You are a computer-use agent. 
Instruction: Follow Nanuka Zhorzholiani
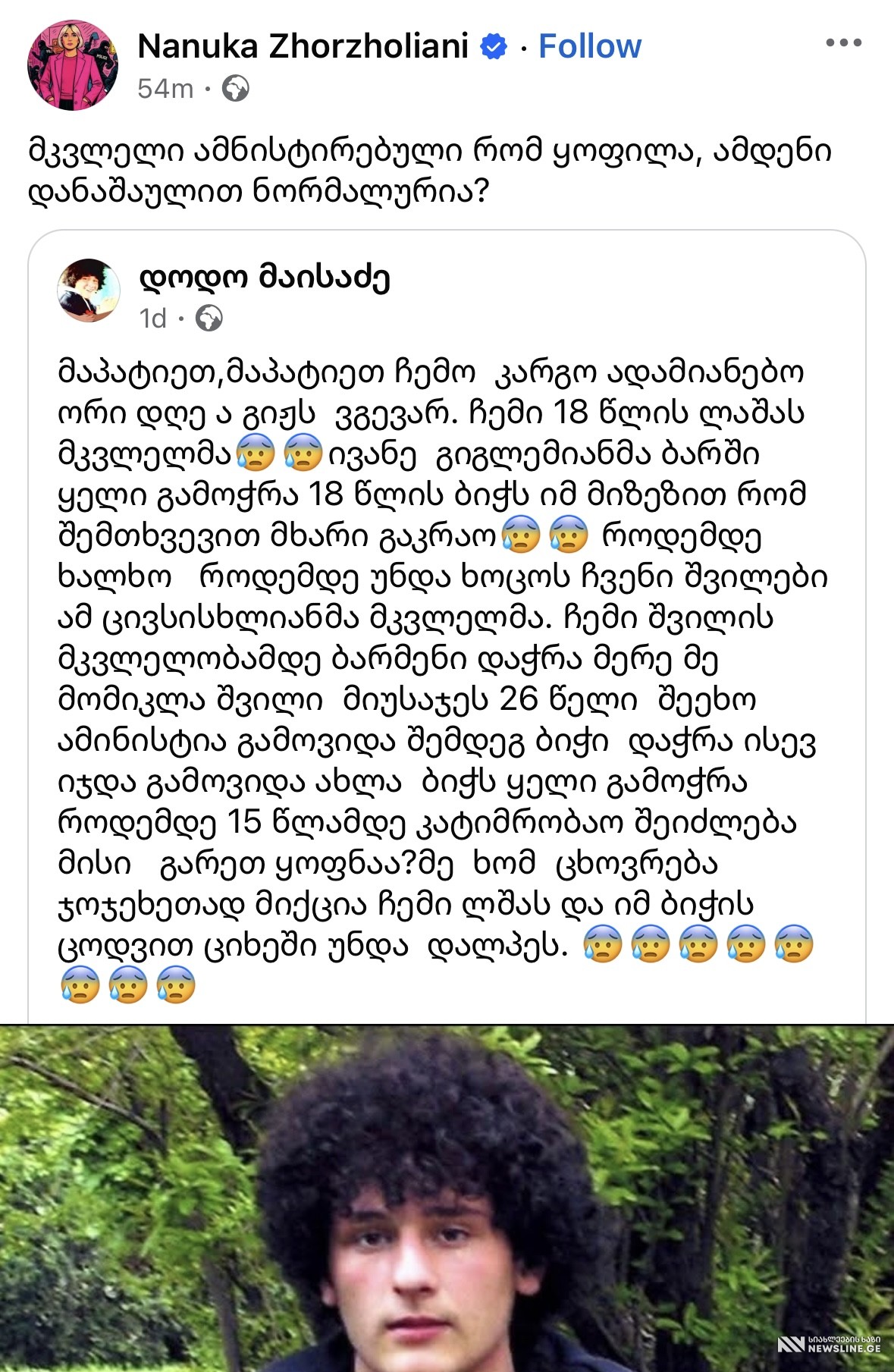pyautogui.click(x=589, y=46)
